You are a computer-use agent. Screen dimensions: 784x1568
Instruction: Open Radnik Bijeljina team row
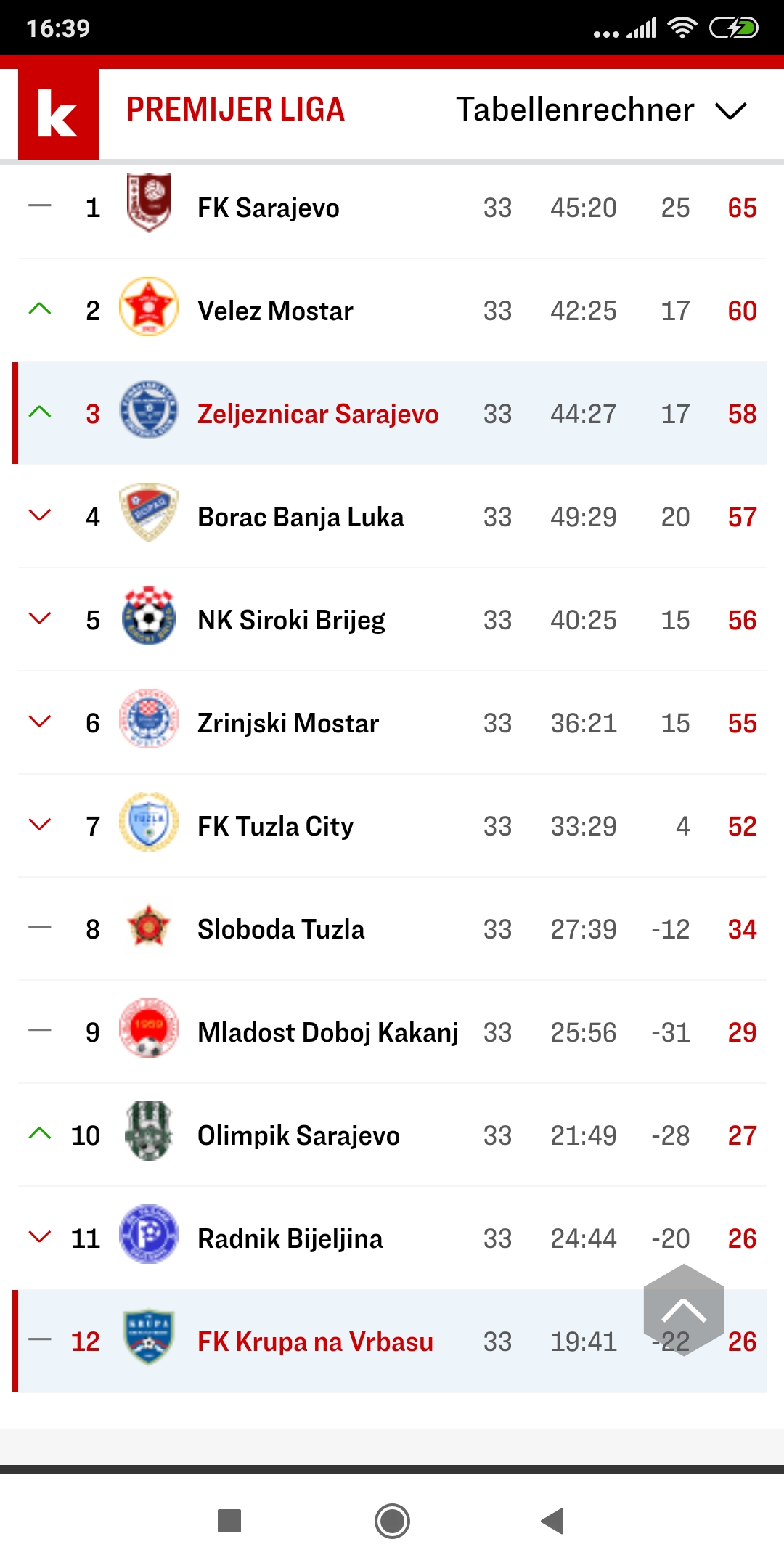392,1238
